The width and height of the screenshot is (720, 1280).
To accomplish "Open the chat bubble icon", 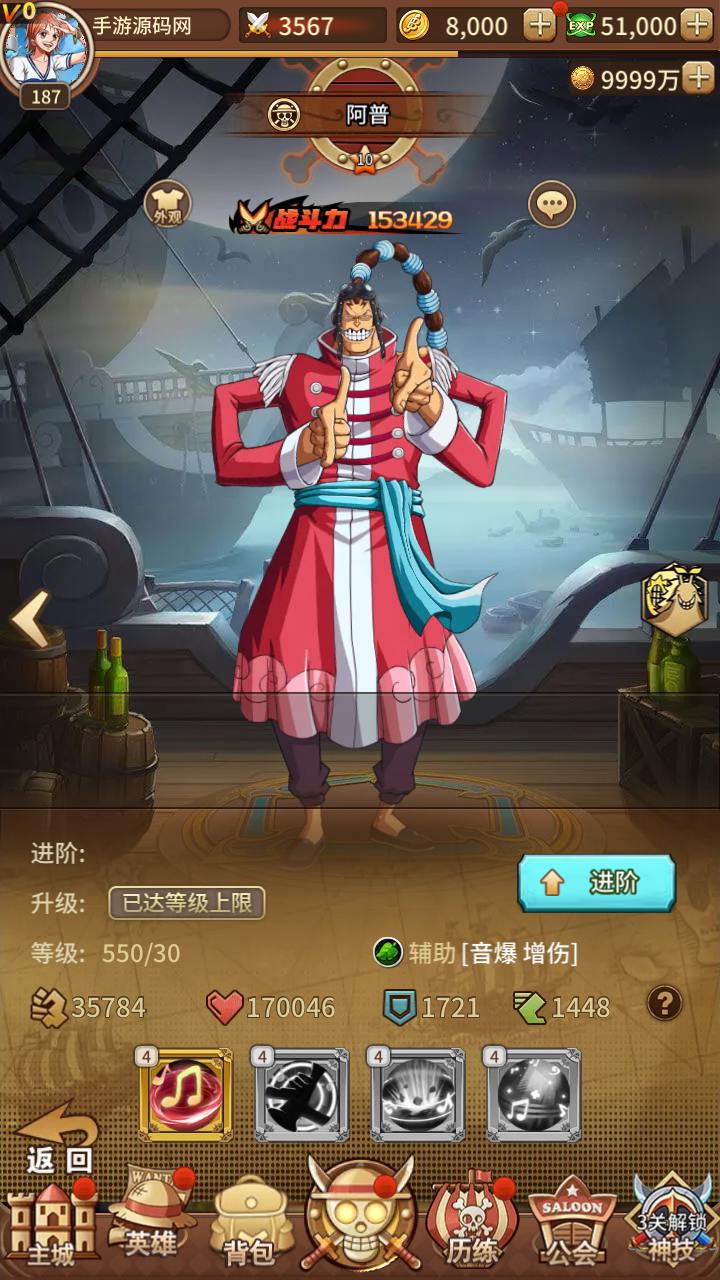I will coord(551,205).
